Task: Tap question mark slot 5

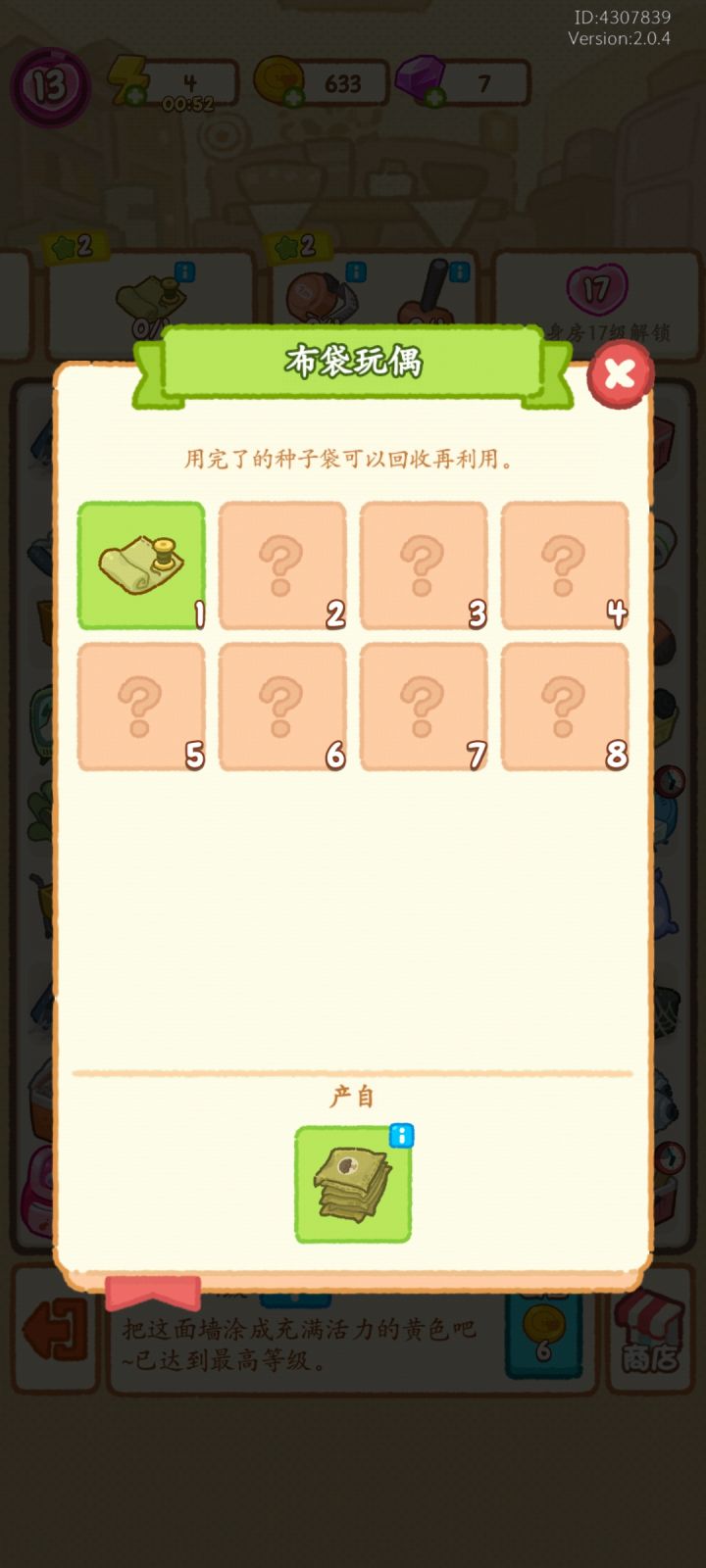Action: click(140, 704)
